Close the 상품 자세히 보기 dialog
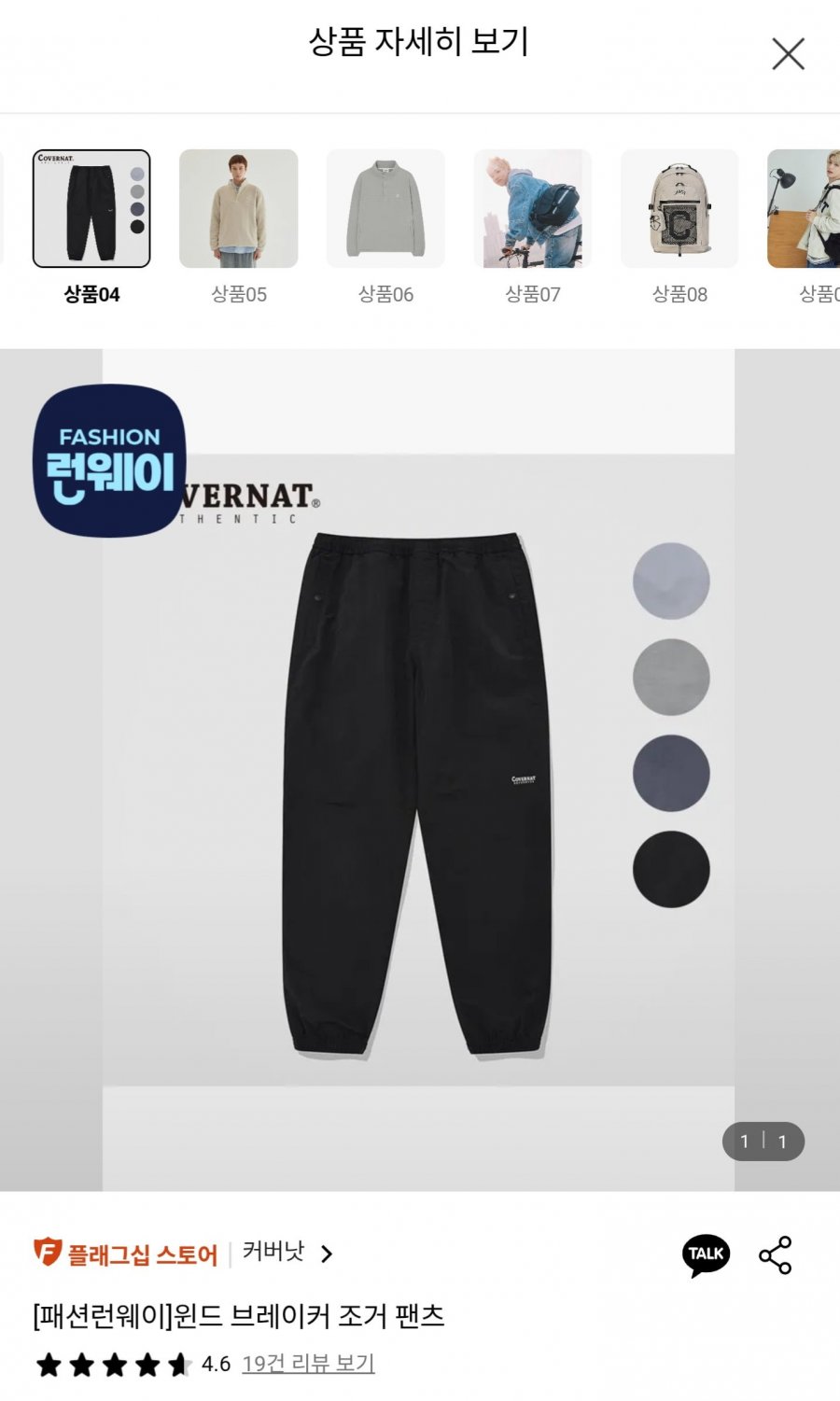The image size is (840, 1401). click(x=788, y=54)
